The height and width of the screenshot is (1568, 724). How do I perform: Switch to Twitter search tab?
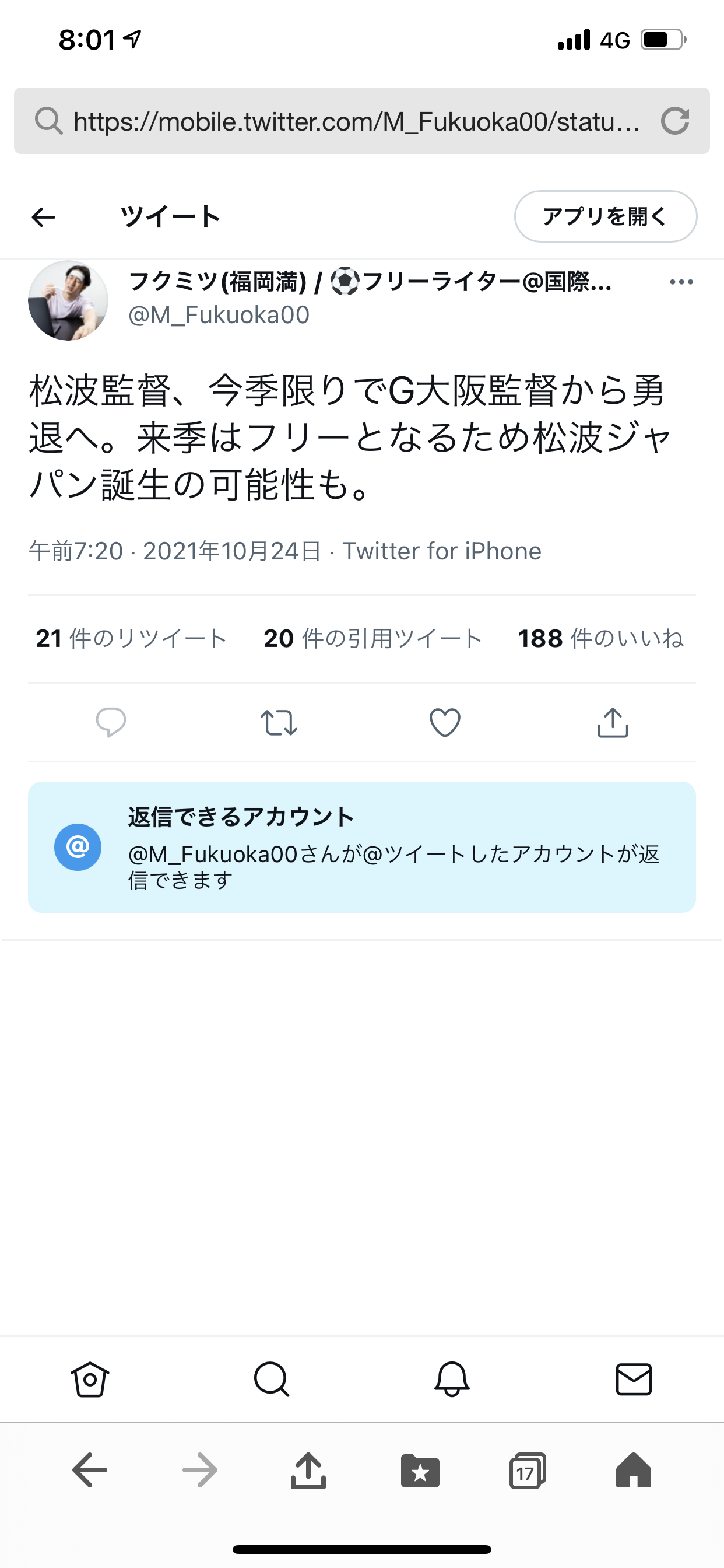click(x=271, y=1380)
